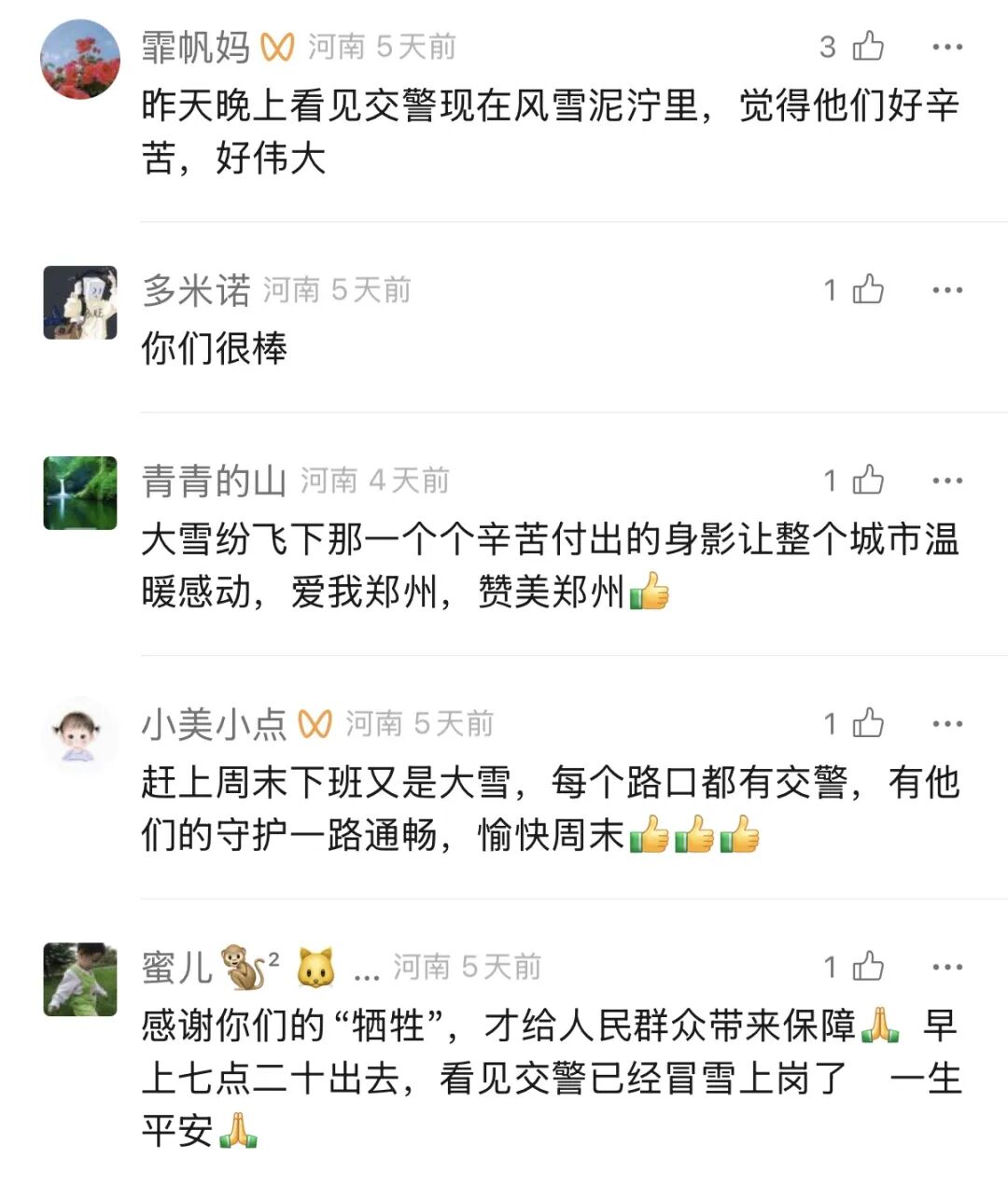Open 青青的山's profile picture
Screen dimensions: 1008x1186
point(80,493)
